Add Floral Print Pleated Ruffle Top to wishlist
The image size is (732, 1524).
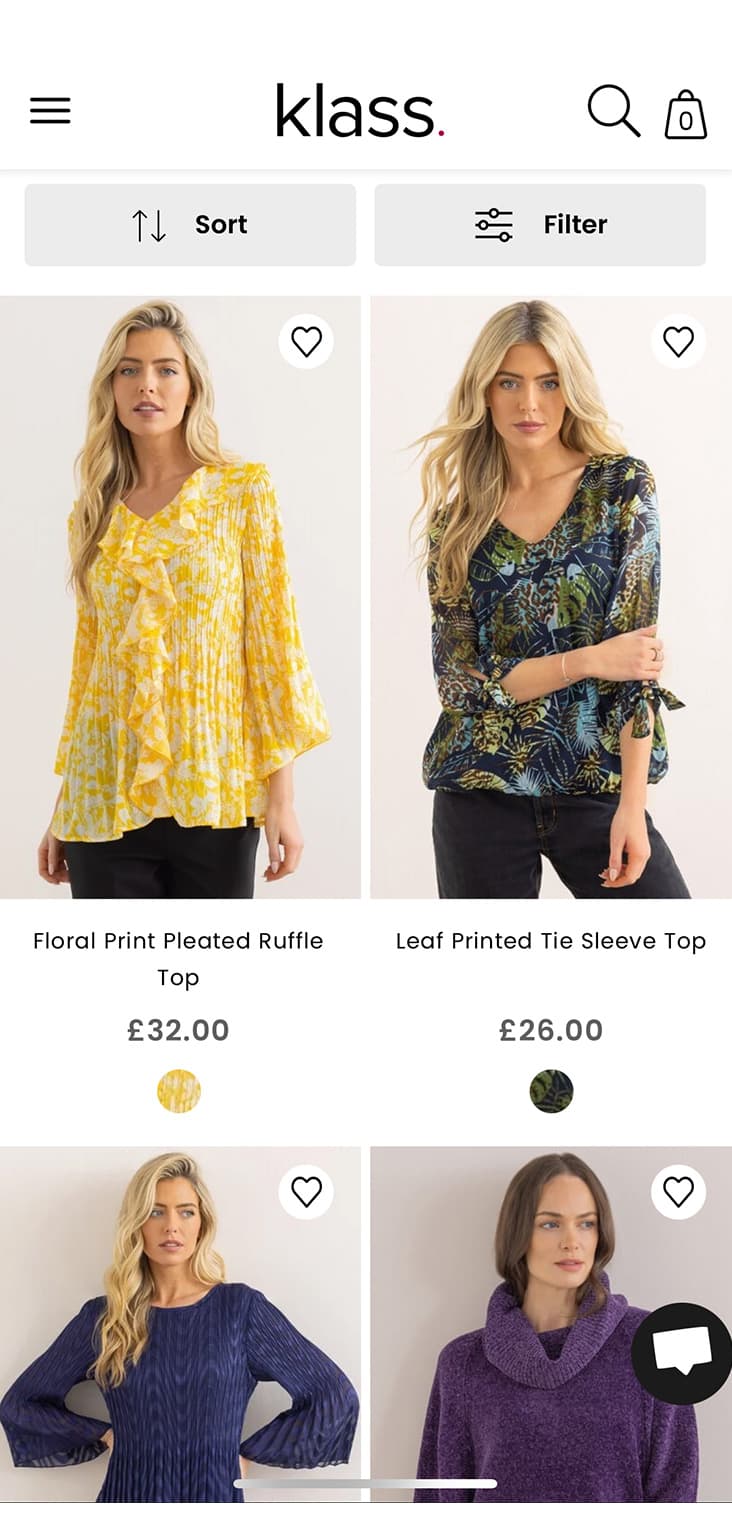(306, 342)
